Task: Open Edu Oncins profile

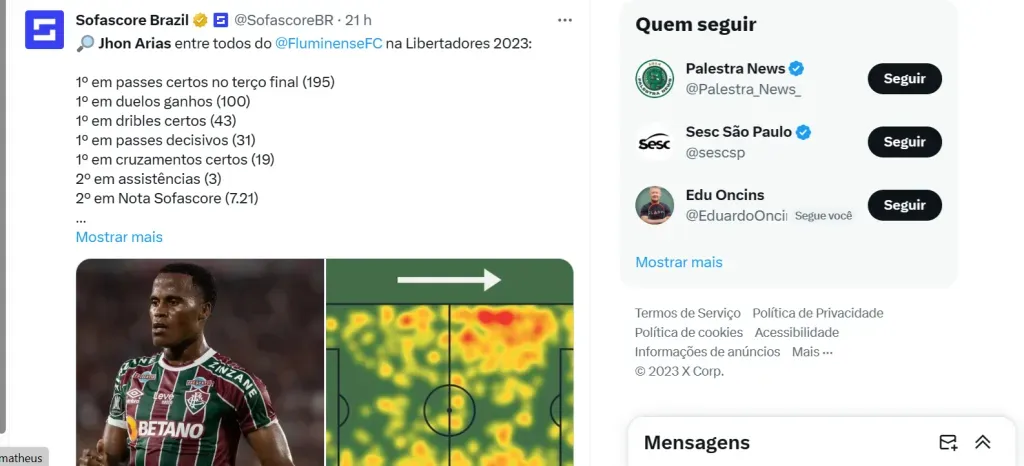Action: click(x=725, y=195)
